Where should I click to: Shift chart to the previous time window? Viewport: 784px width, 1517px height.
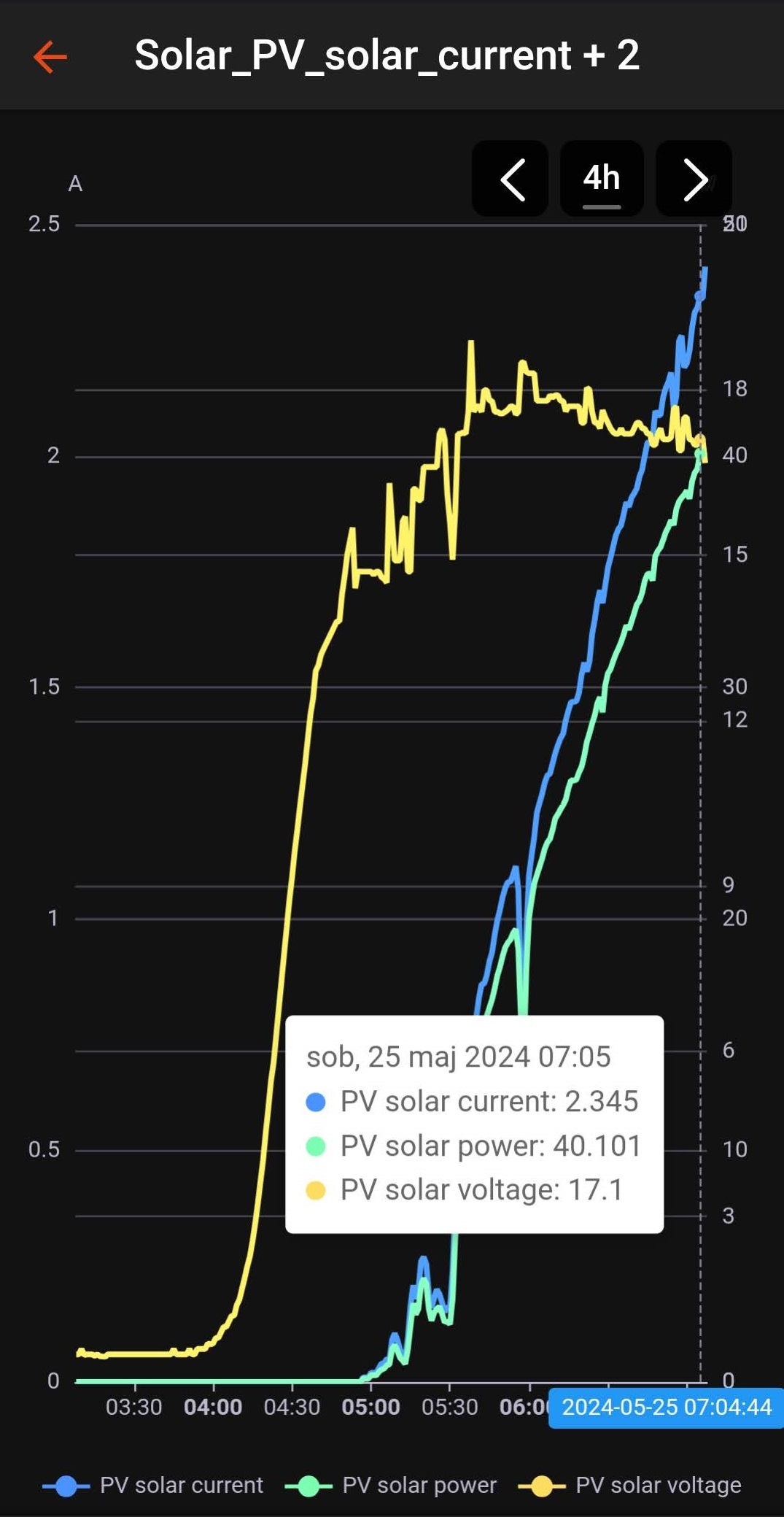point(511,179)
